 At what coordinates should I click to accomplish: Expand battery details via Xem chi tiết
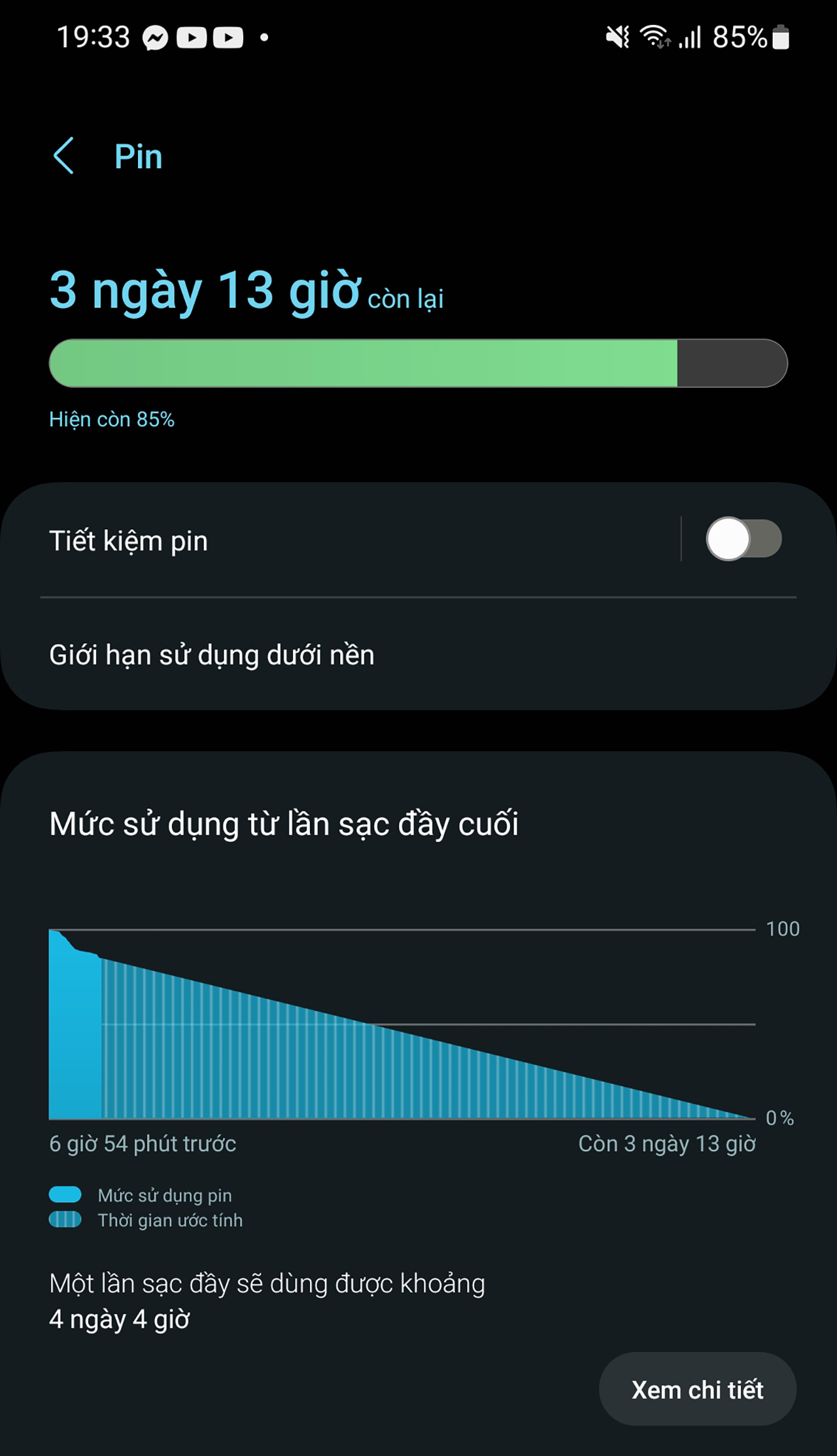point(697,1389)
